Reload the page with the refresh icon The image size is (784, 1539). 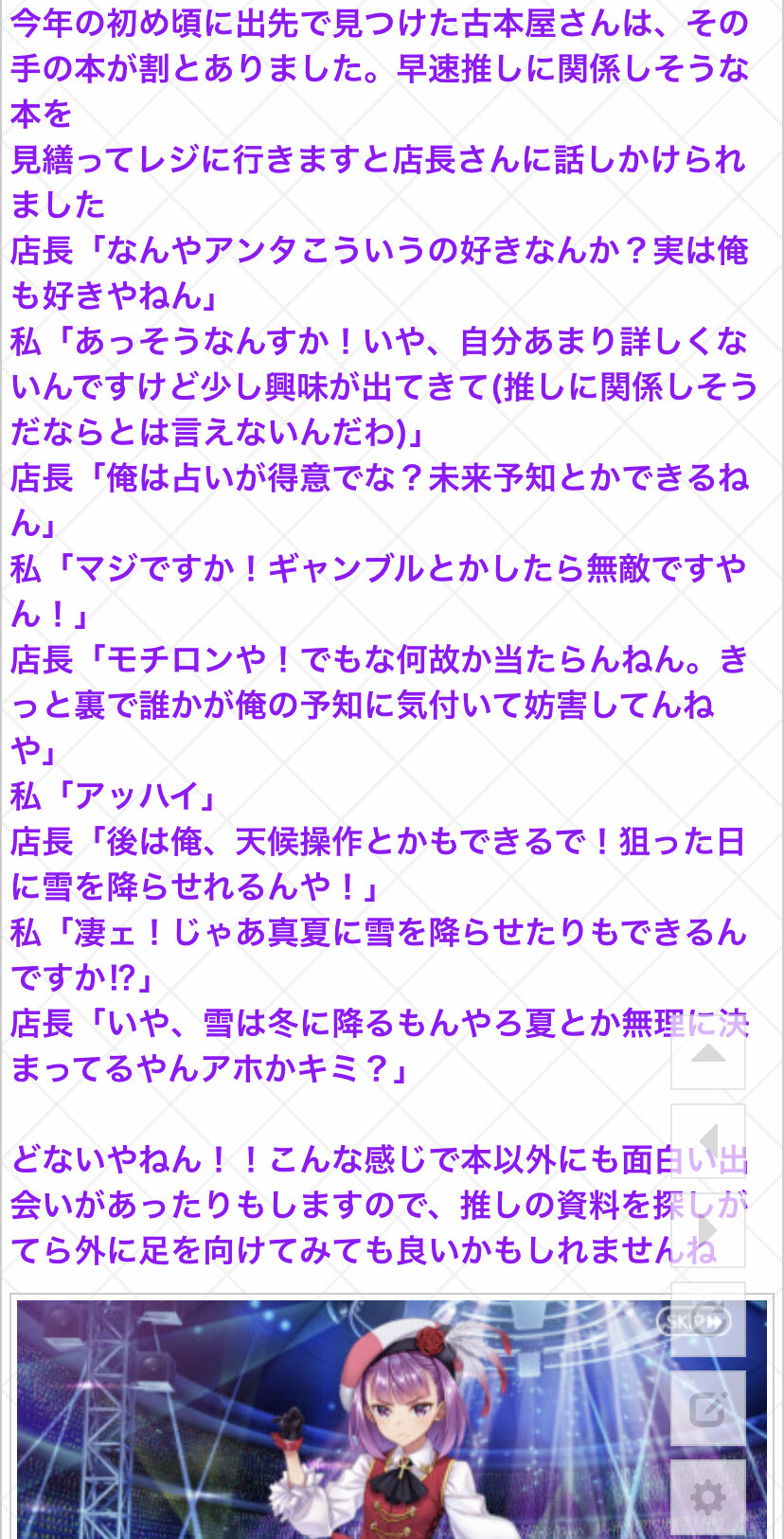coord(708,1319)
